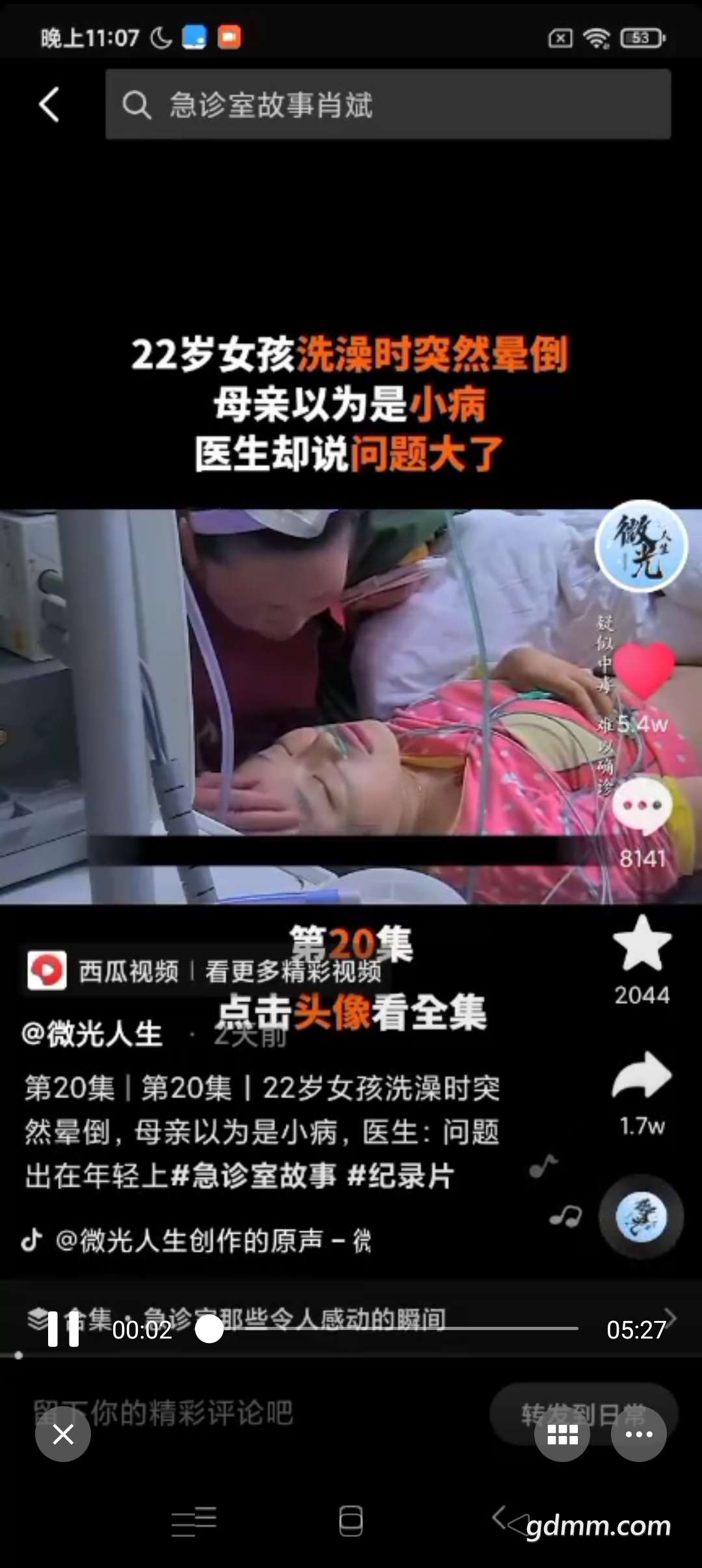Image resolution: width=702 pixels, height=1568 pixels.
Task: Open the comments bubble showing 8141
Action: point(642,806)
